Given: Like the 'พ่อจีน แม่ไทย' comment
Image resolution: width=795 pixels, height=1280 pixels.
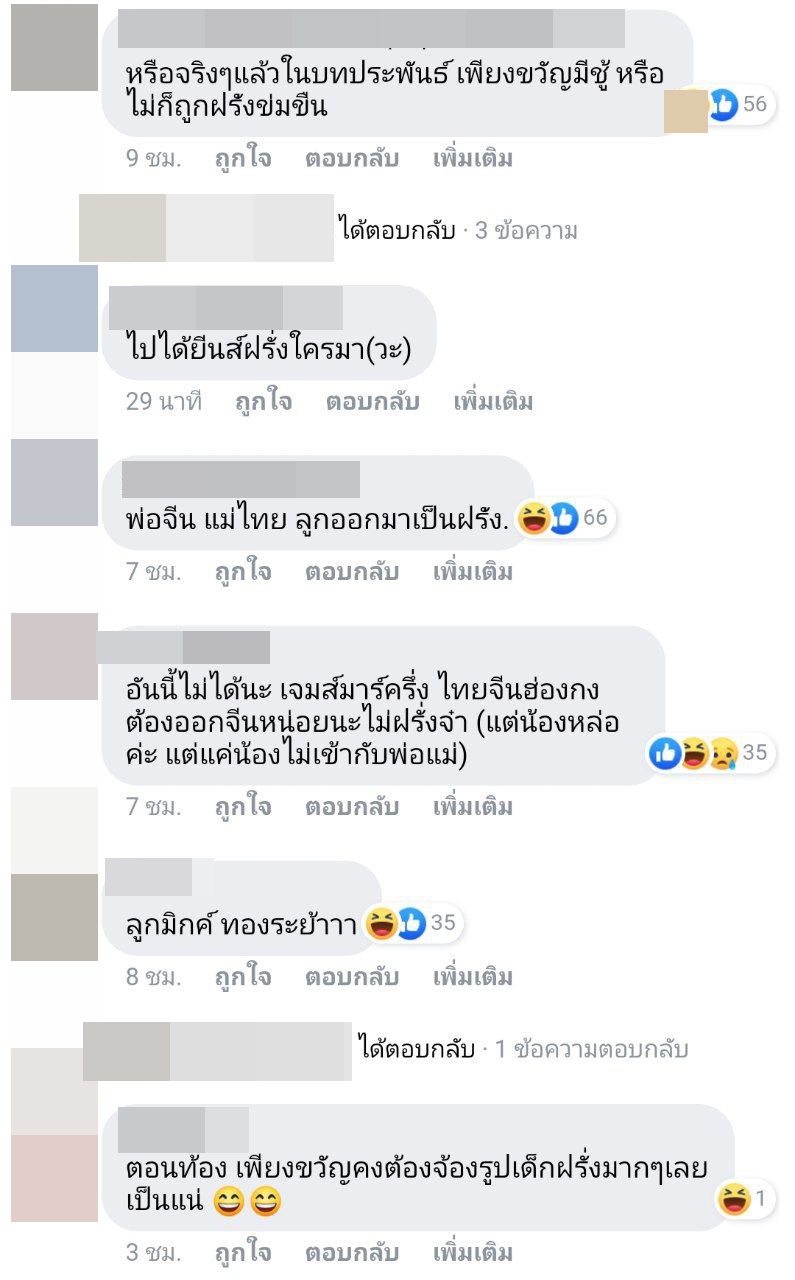Looking at the screenshot, I should pyautogui.click(x=243, y=572).
